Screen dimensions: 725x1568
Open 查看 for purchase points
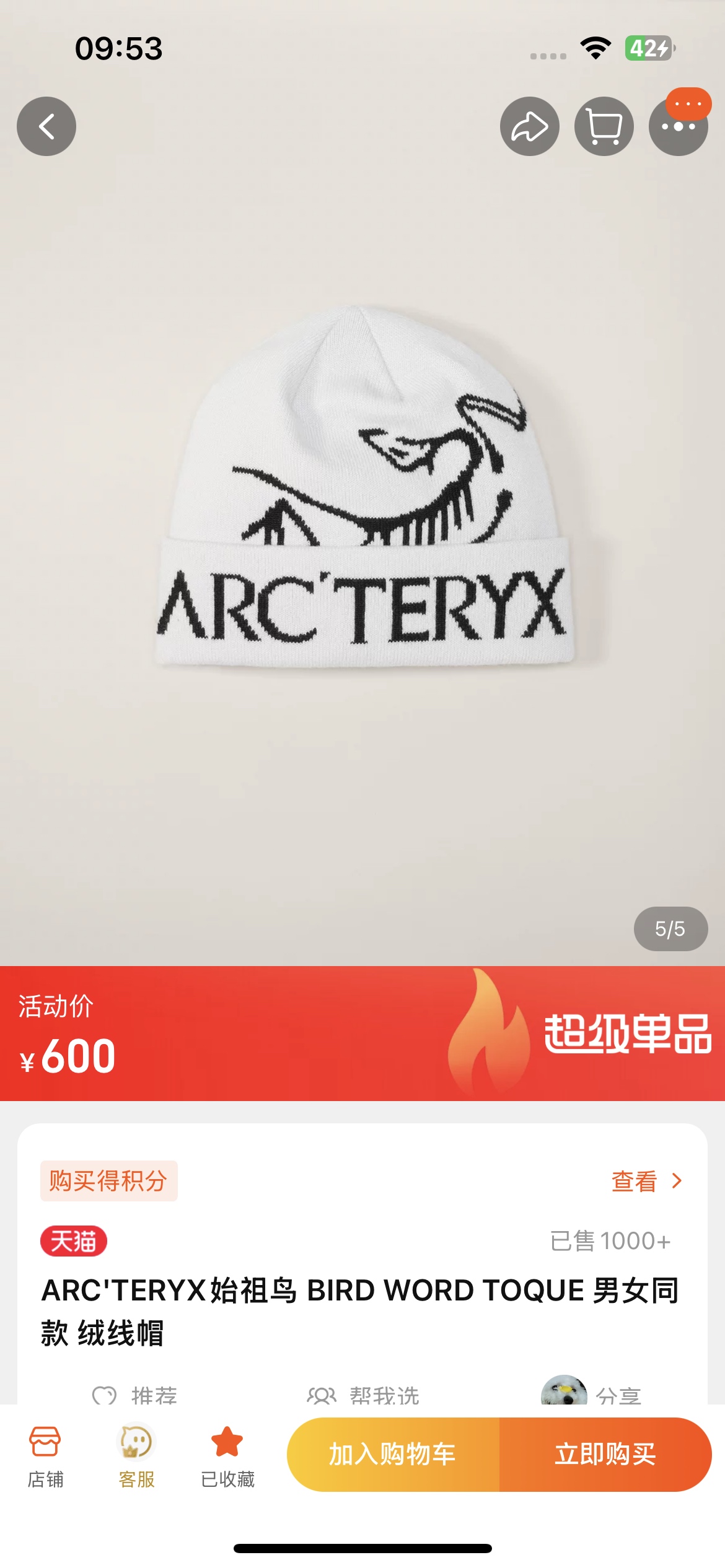coord(646,1182)
